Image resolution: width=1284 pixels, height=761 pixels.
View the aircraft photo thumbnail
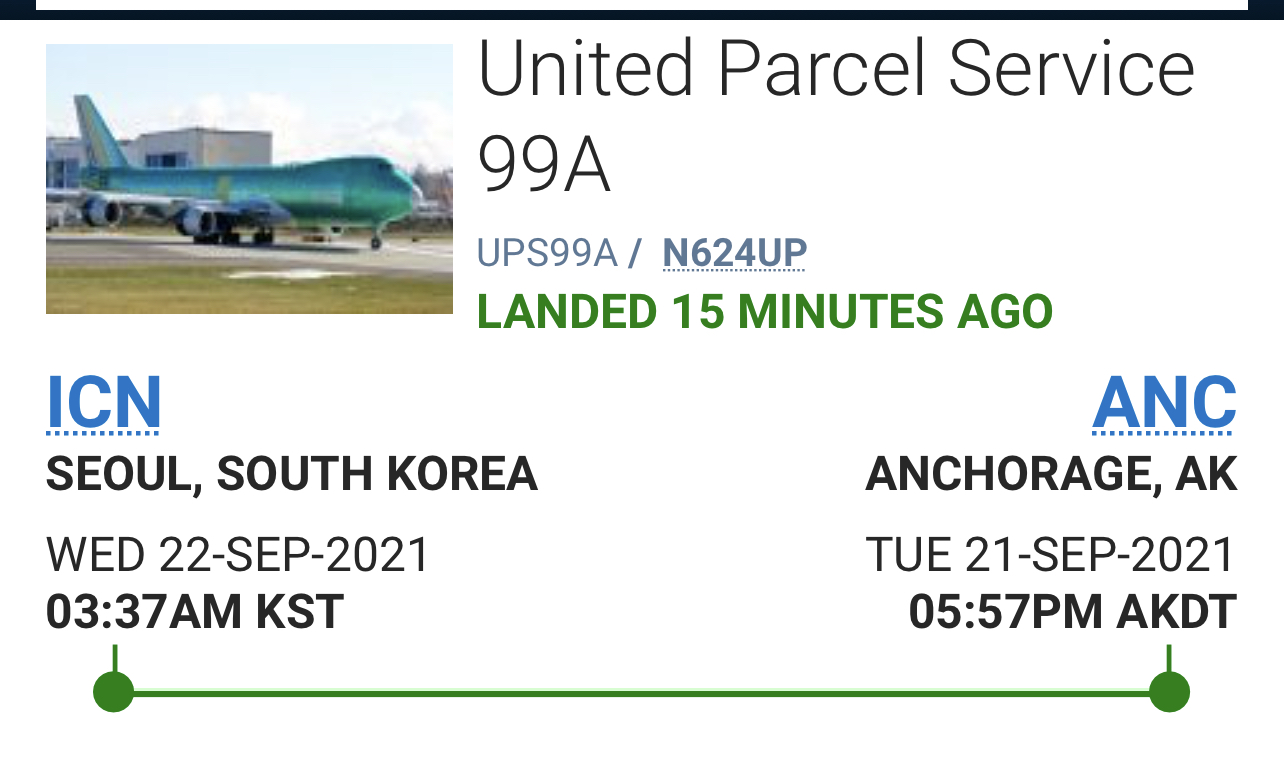pos(249,179)
